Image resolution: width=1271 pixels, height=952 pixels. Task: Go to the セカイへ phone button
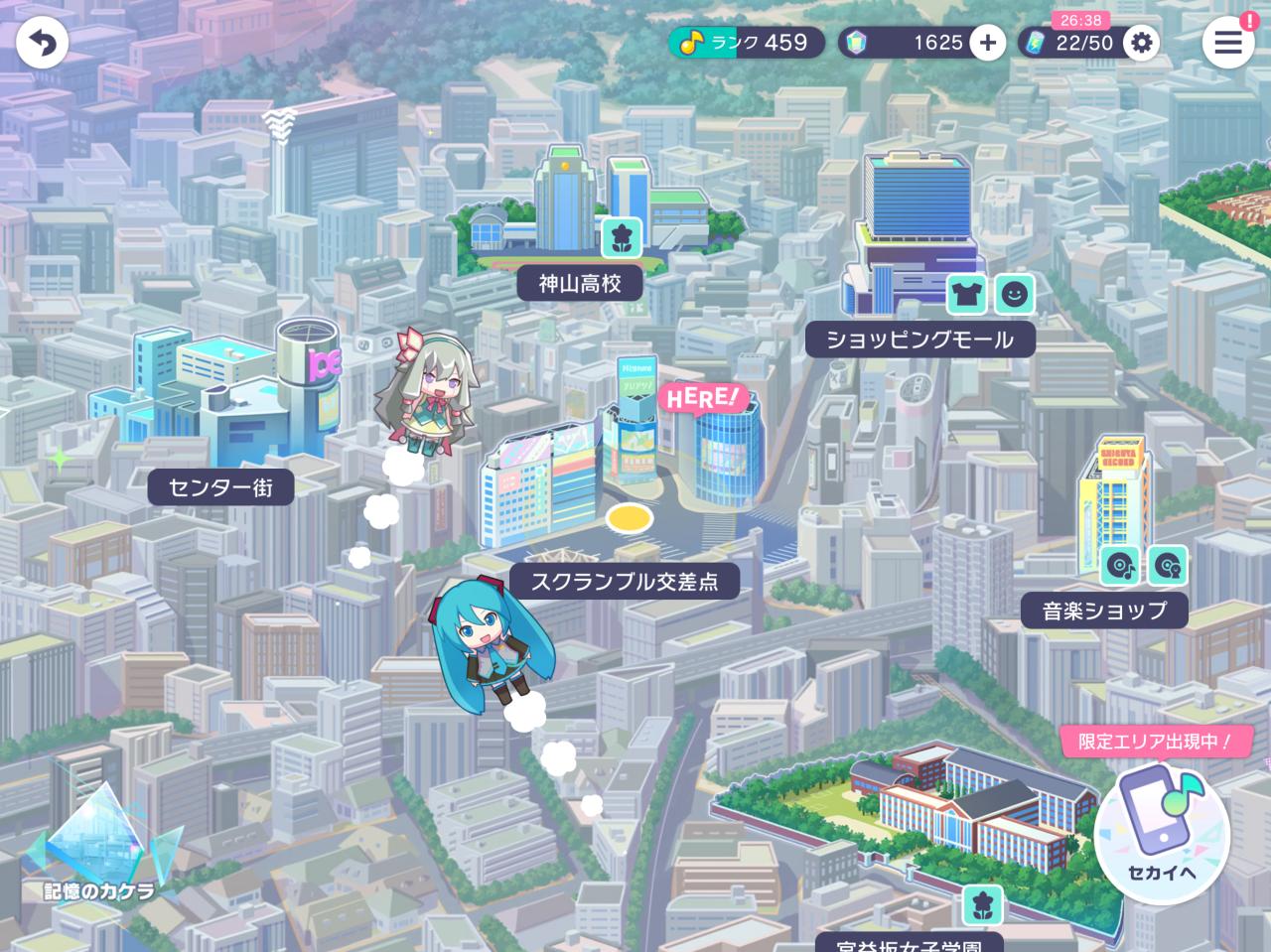(x=1162, y=827)
